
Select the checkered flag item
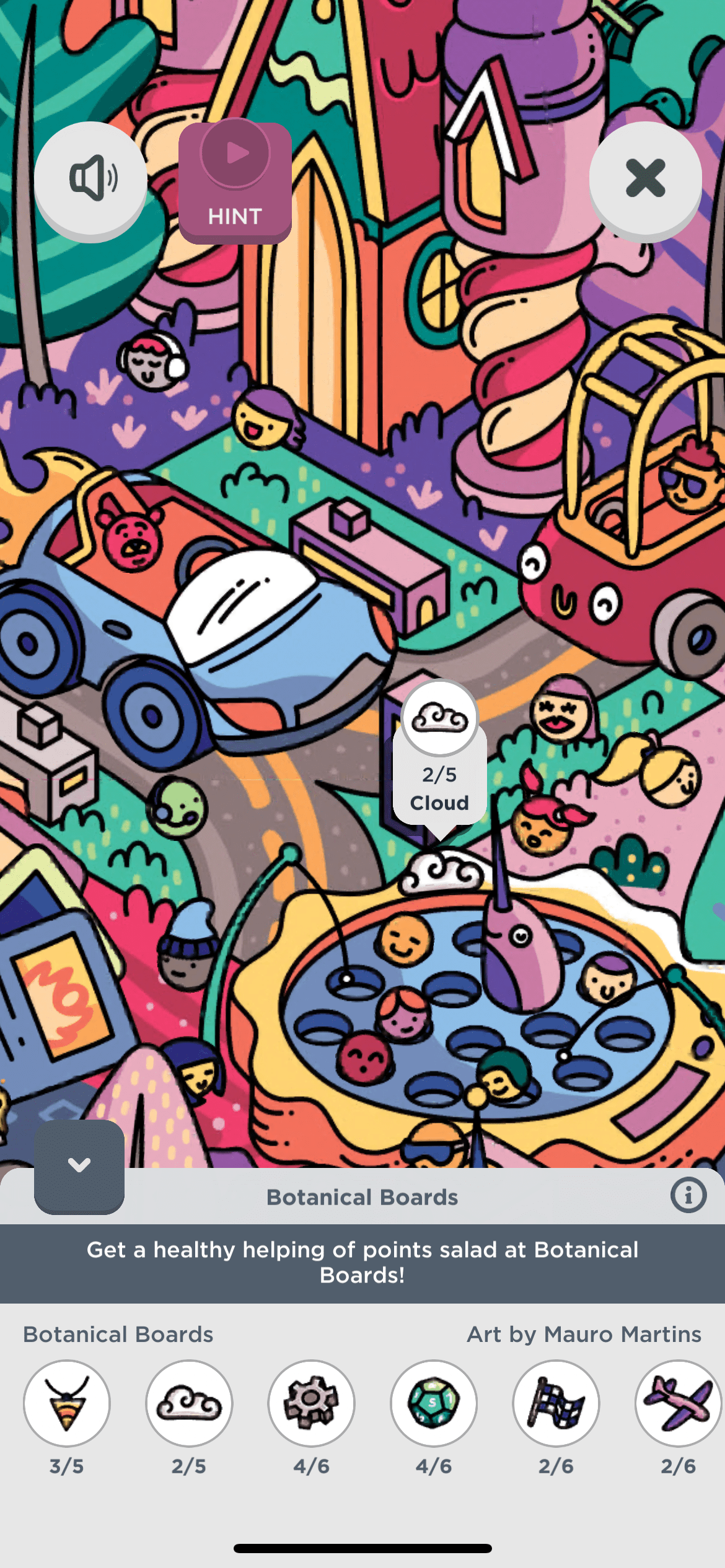pyautogui.click(x=556, y=1403)
